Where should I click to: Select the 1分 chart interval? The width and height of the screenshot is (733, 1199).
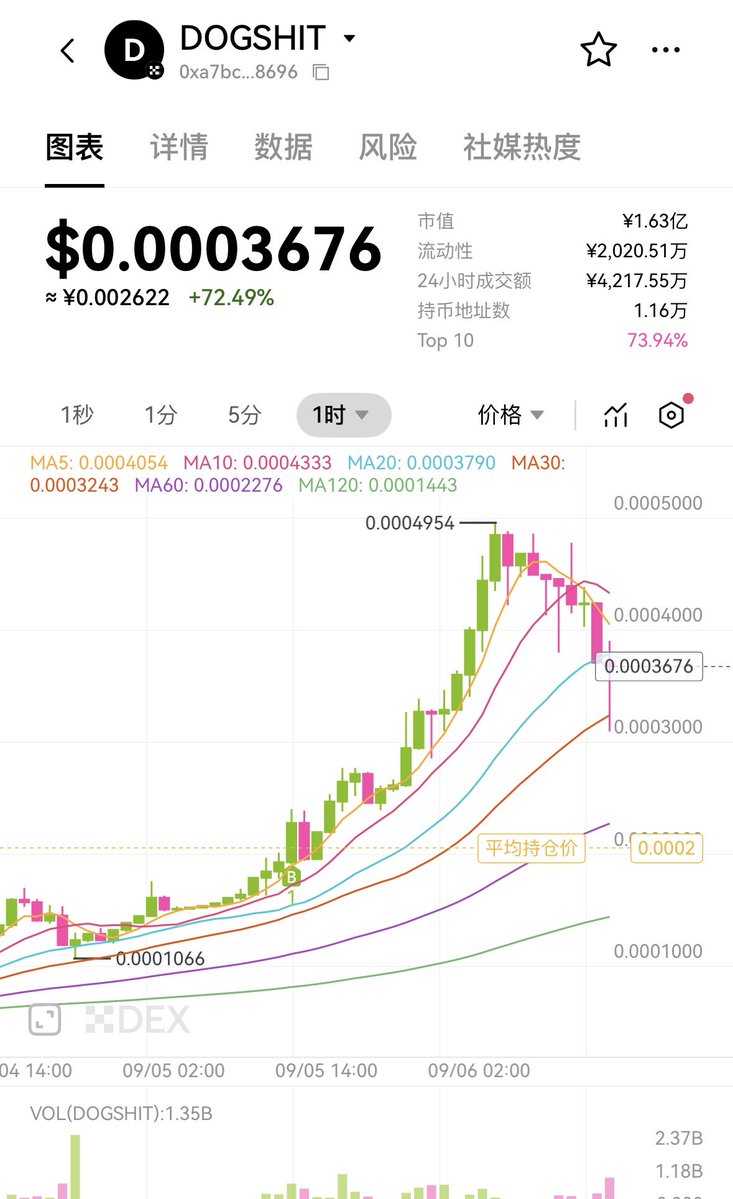(160, 415)
